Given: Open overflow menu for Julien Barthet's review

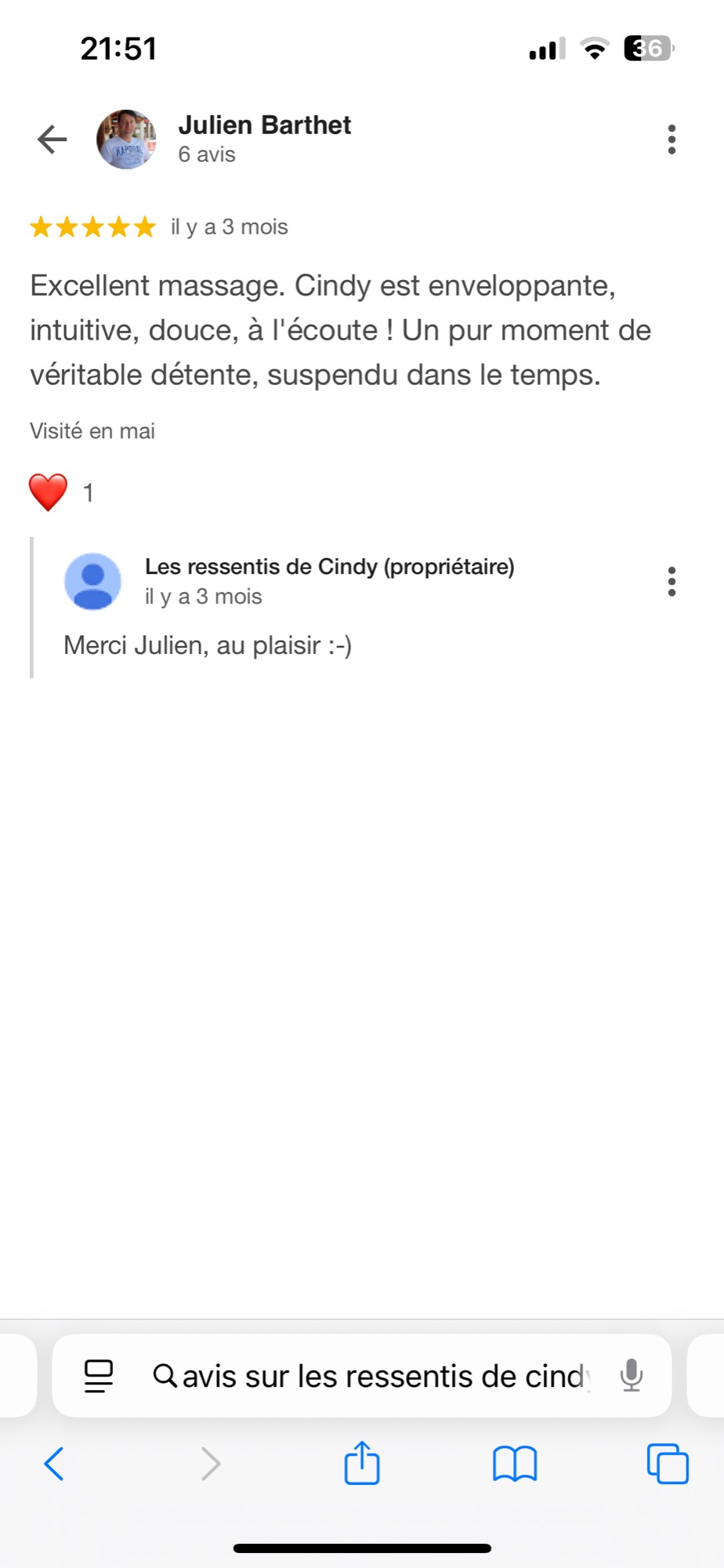Looking at the screenshot, I should pyautogui.click(x=672, y=140).
